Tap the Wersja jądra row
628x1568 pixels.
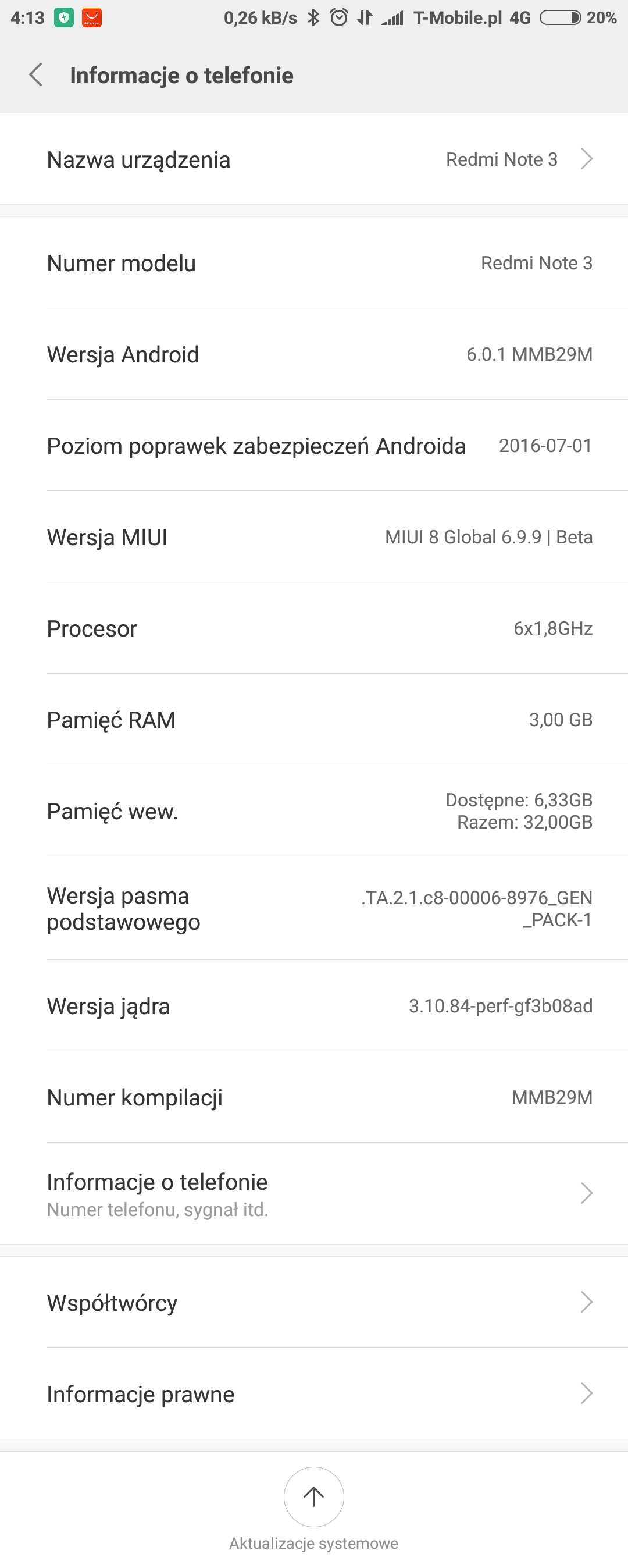pos(314,1005)
